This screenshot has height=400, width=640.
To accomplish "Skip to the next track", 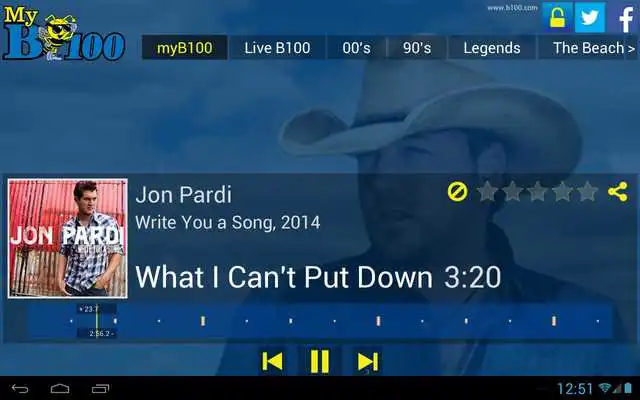I will click(x=368, y=361).
